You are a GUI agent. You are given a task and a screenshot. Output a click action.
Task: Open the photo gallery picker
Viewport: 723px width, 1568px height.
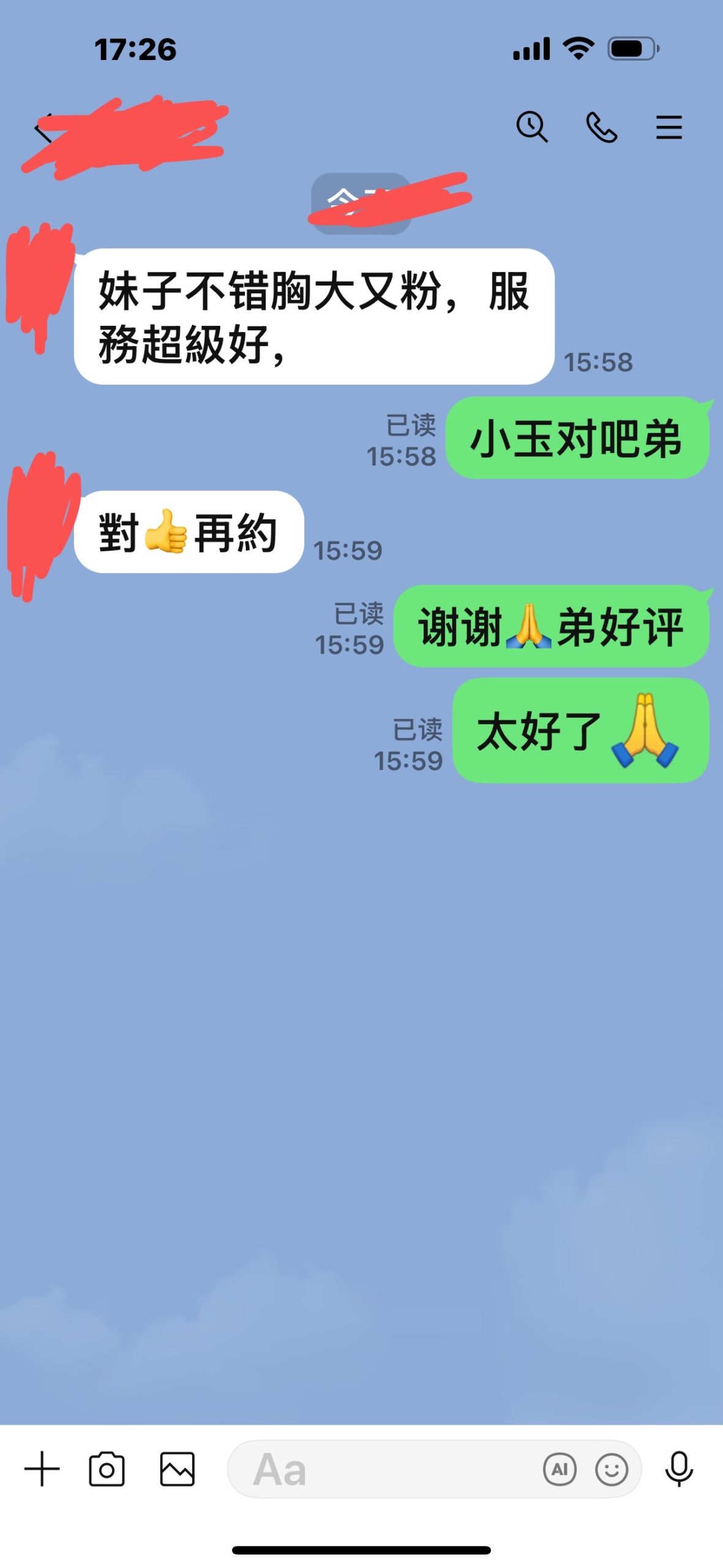point(178,1469)
